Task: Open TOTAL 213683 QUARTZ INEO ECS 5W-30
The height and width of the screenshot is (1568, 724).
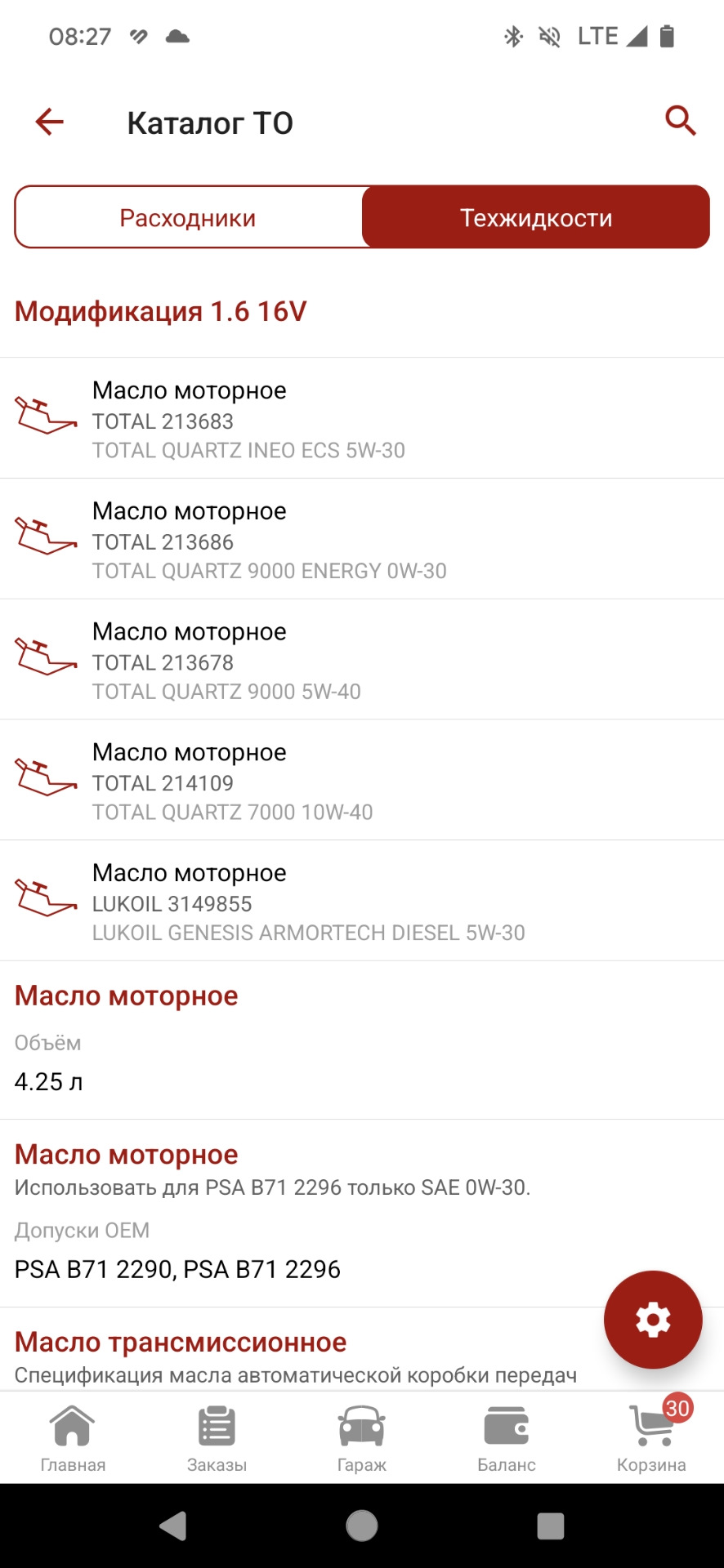Action: [362, 418]
